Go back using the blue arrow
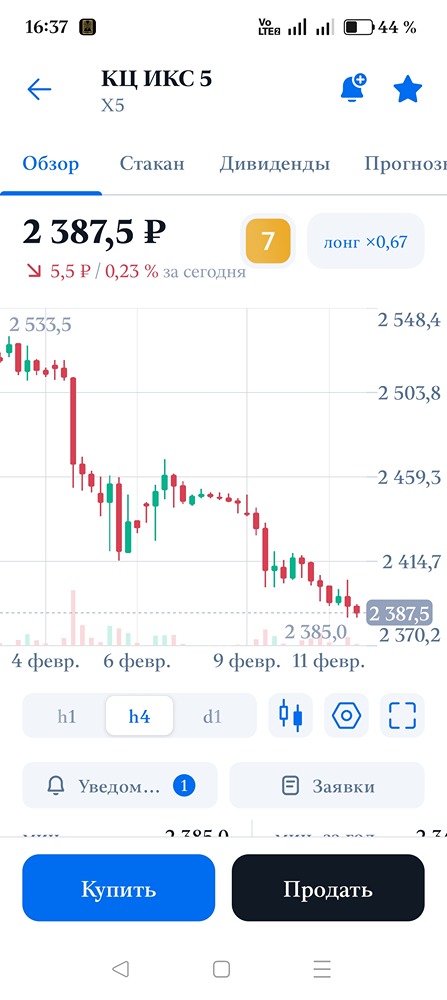Viewport: 447px width, 1000px height. click(x=39, y=90)
